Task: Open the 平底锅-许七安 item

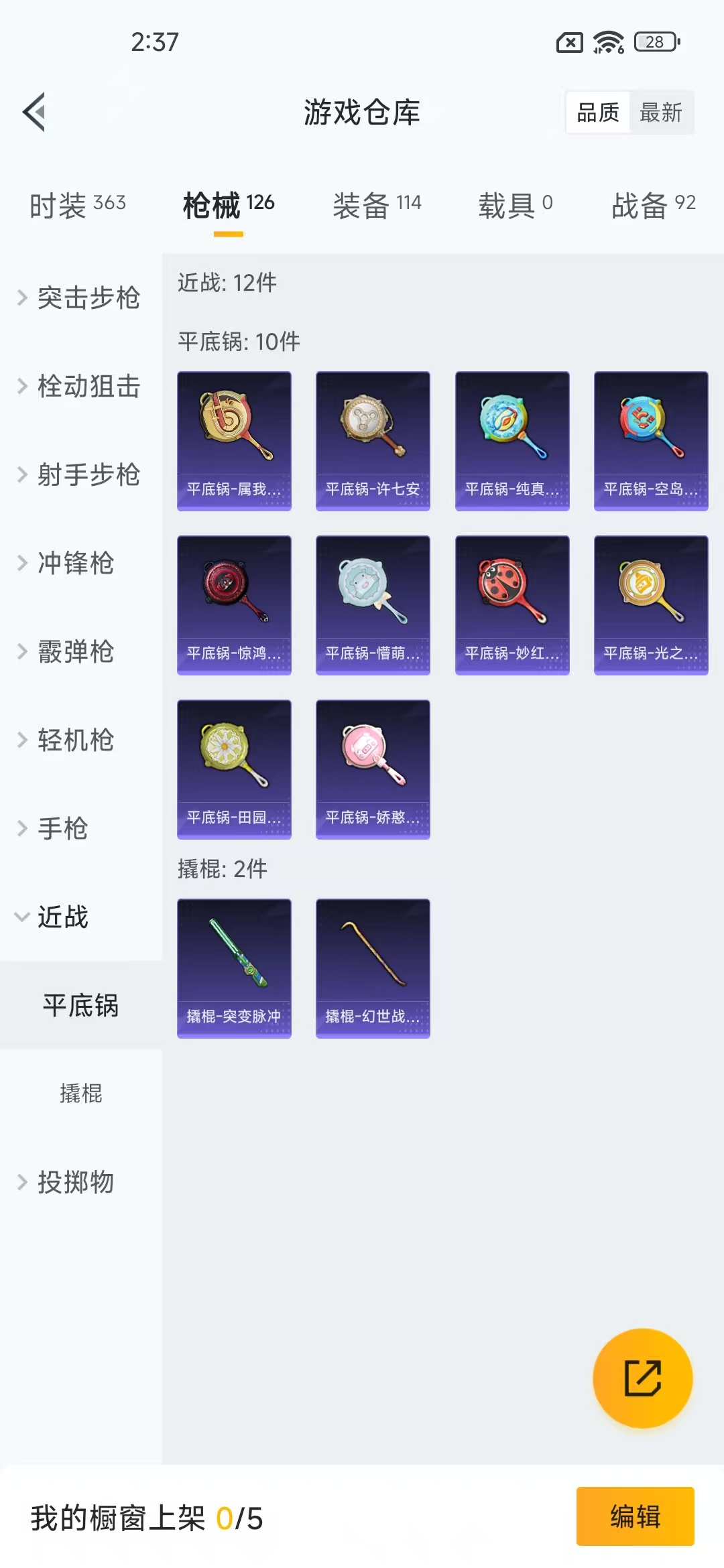Action: click(x=373, y=441)
